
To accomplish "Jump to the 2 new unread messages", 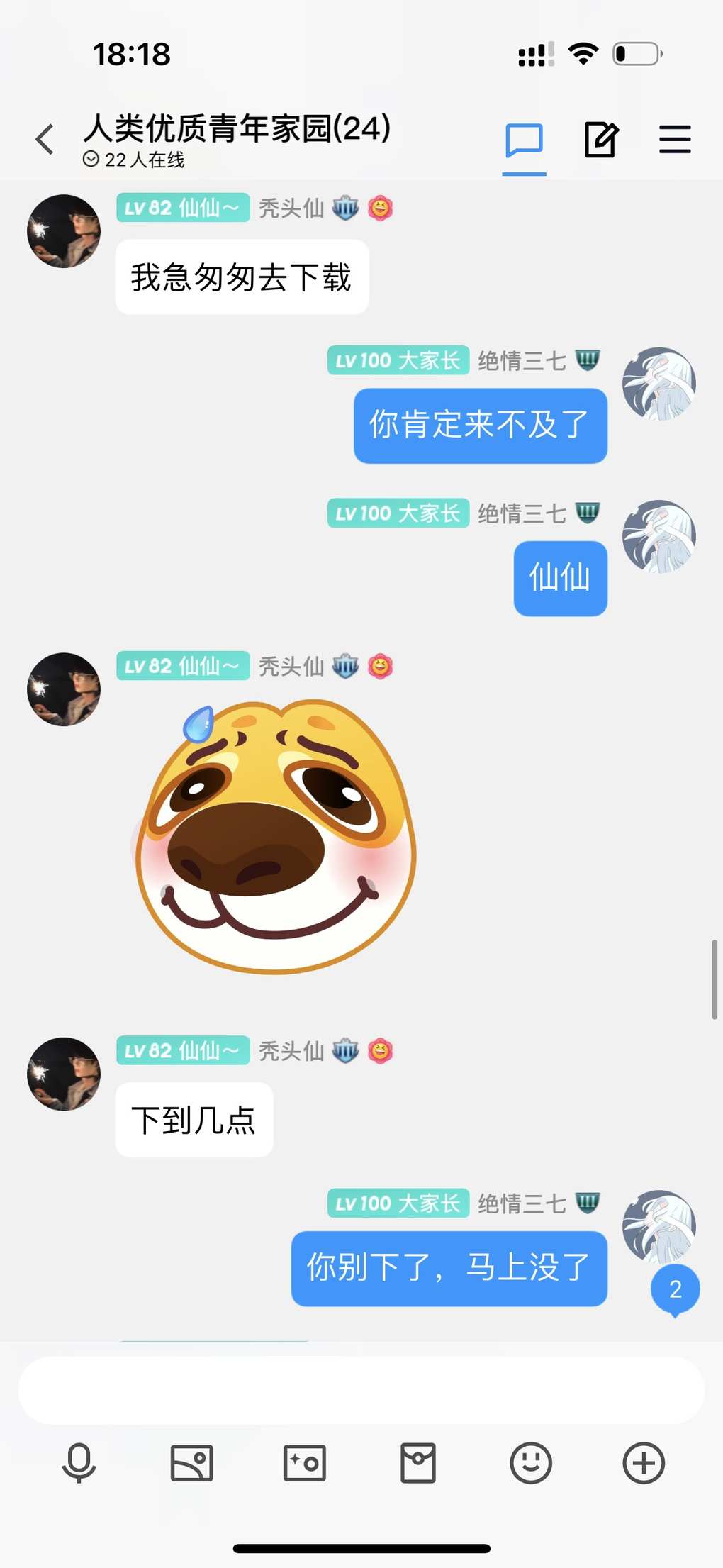I will [675, 1289].
